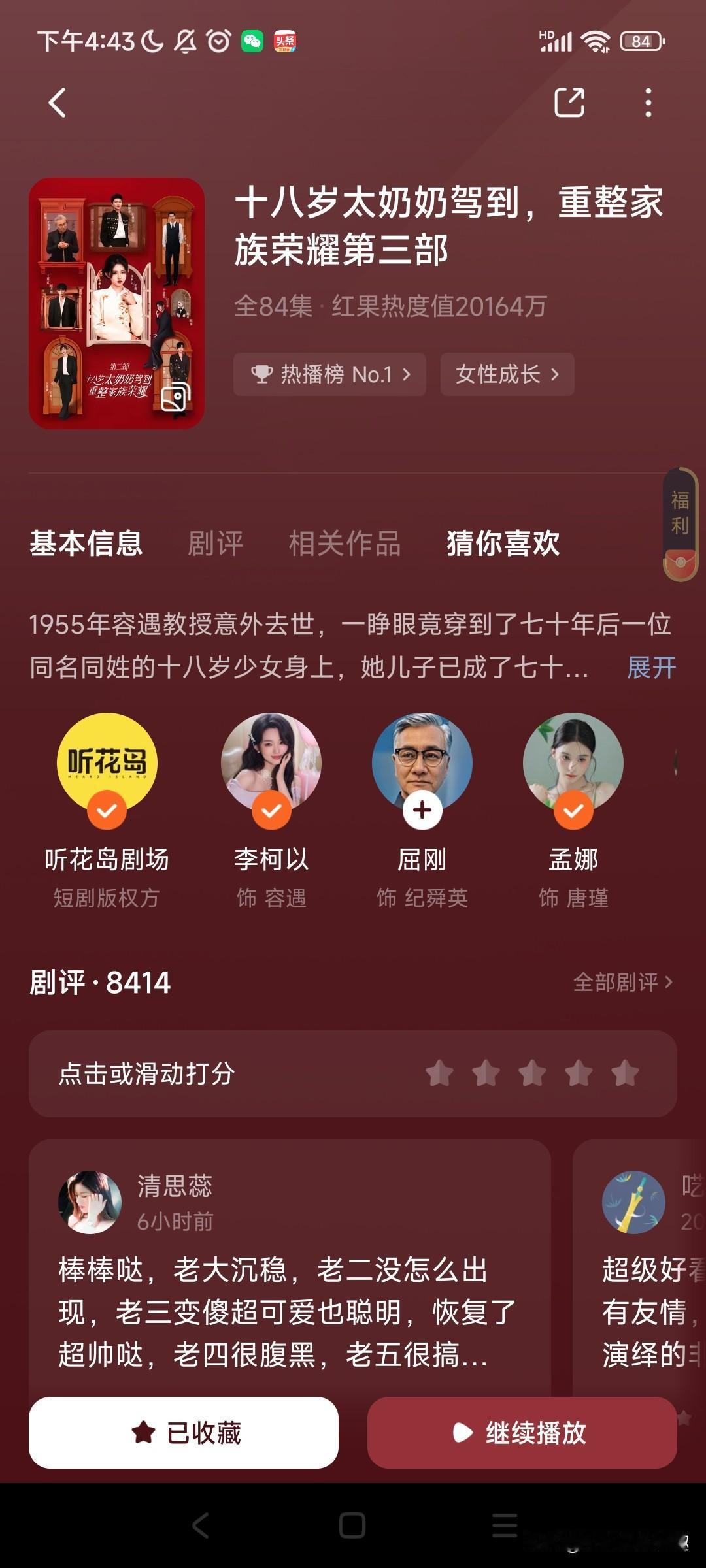Switch to the 剧评 tab

216,542
